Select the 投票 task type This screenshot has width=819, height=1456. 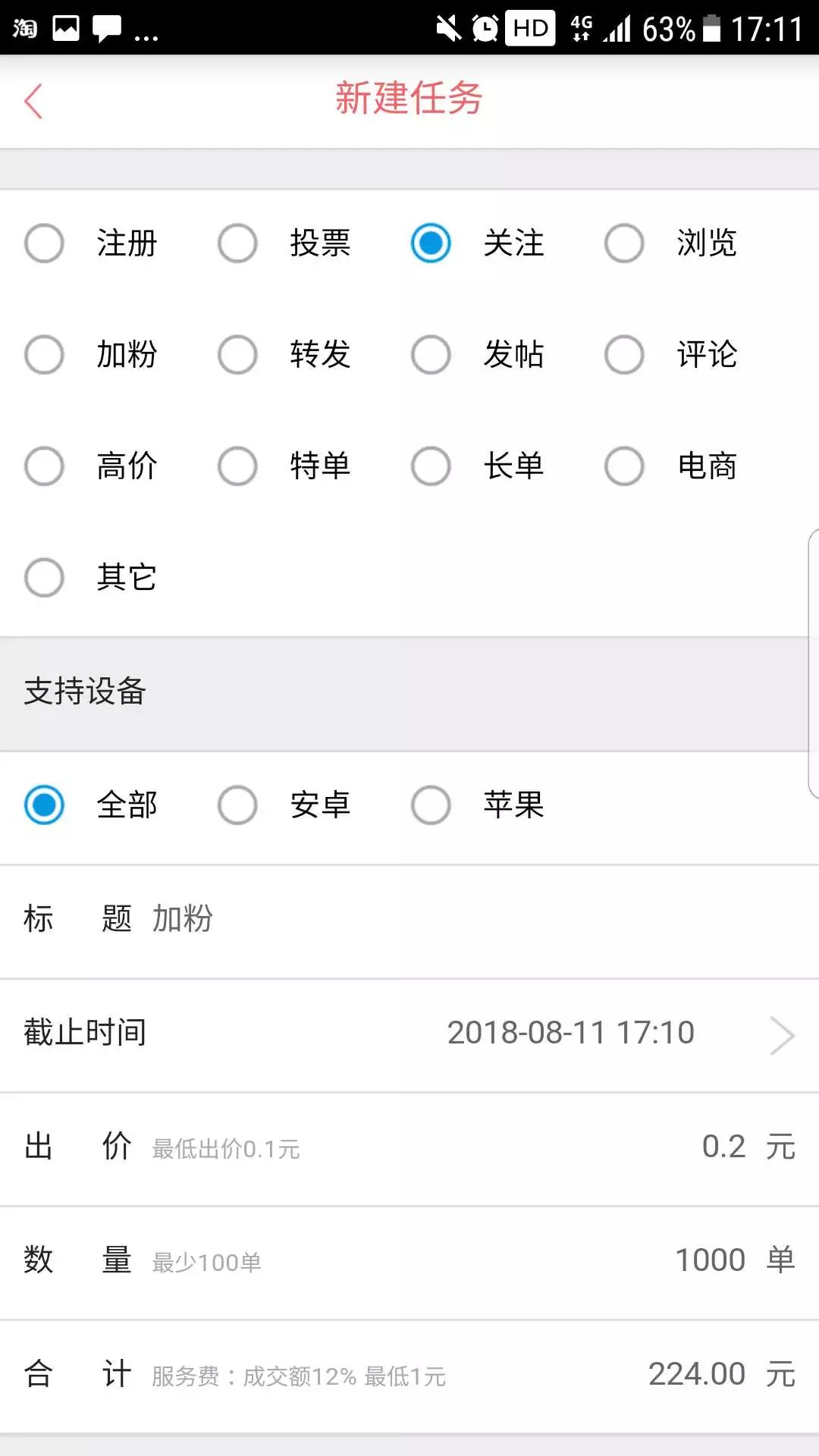coord(238,244)
